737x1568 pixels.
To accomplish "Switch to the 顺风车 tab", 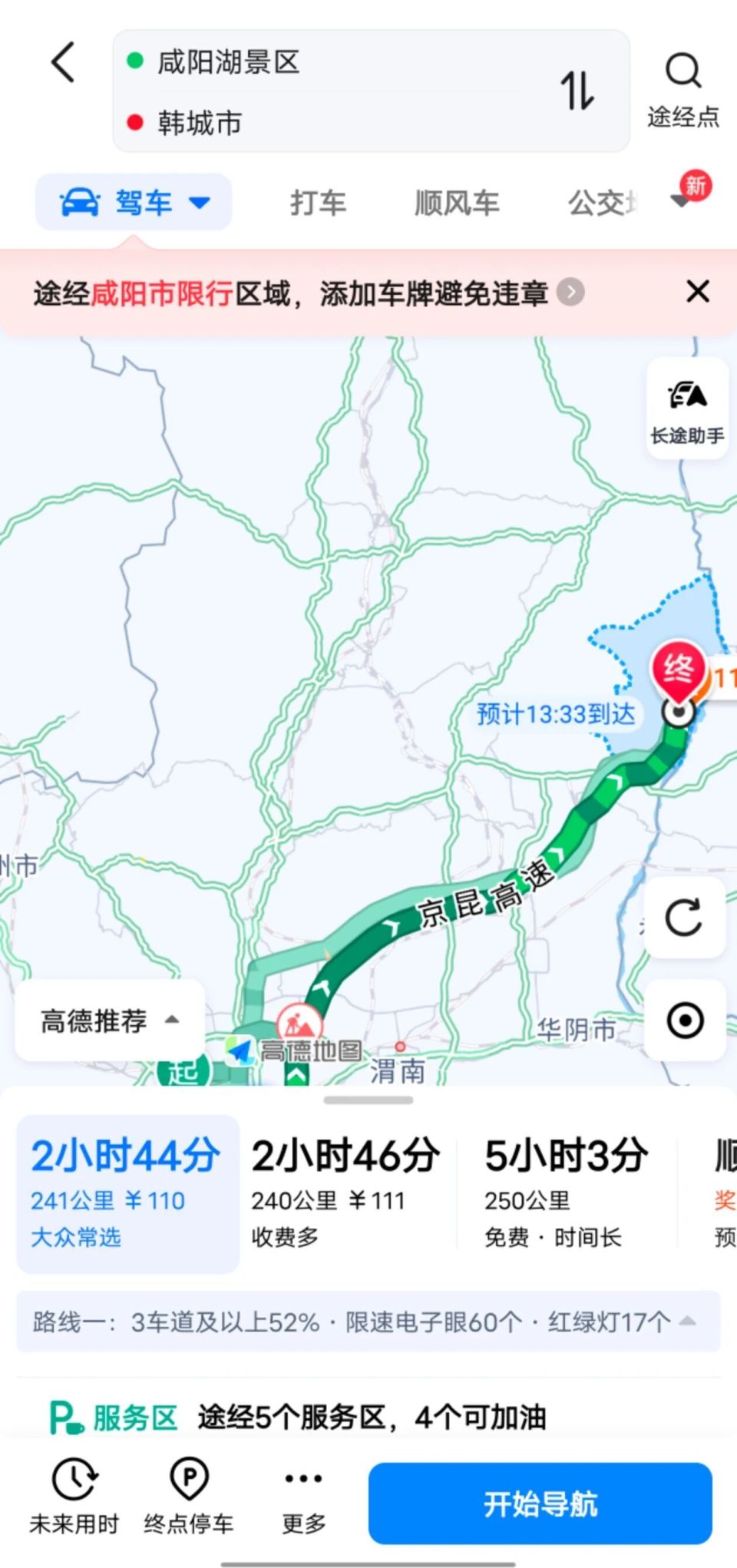I will point(457,202).
